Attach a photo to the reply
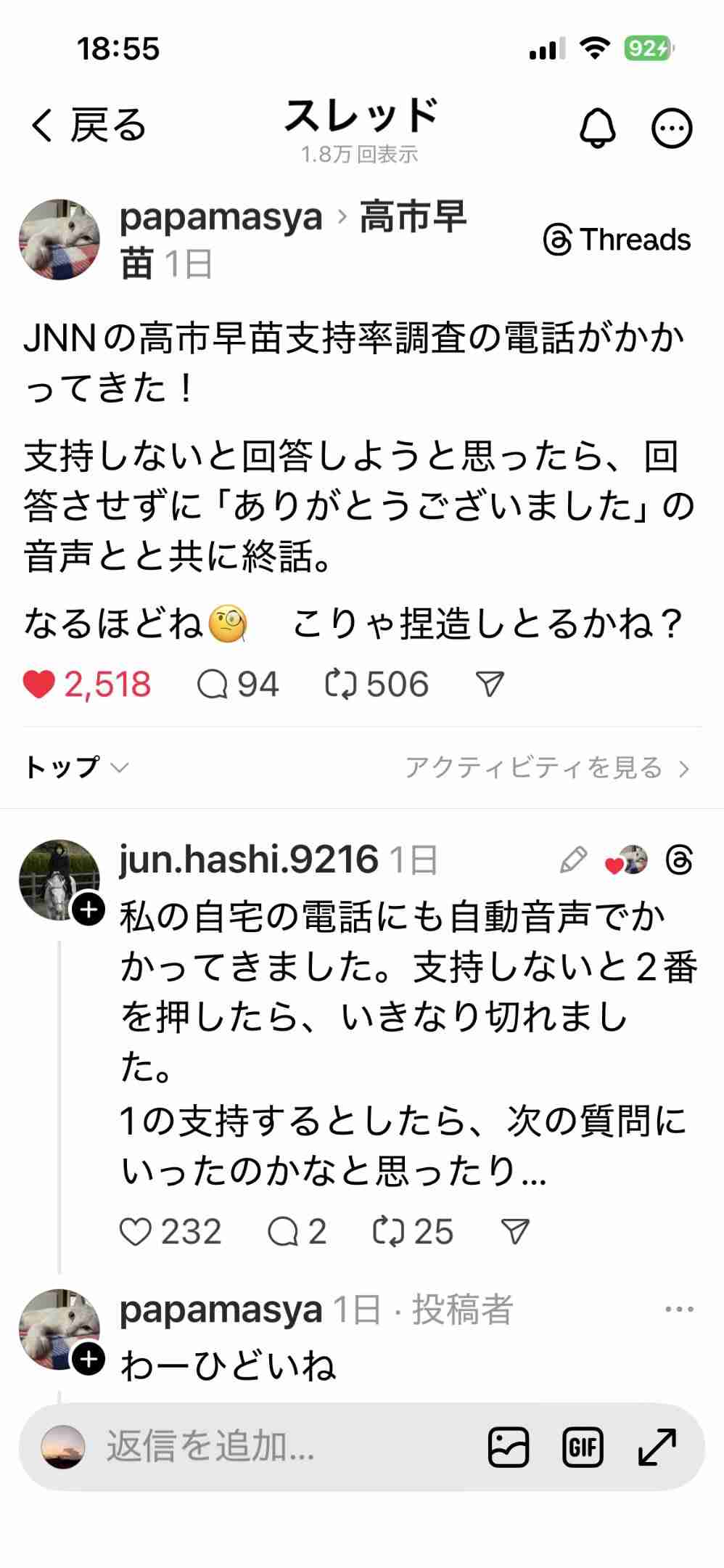 tap(509, 1447)
